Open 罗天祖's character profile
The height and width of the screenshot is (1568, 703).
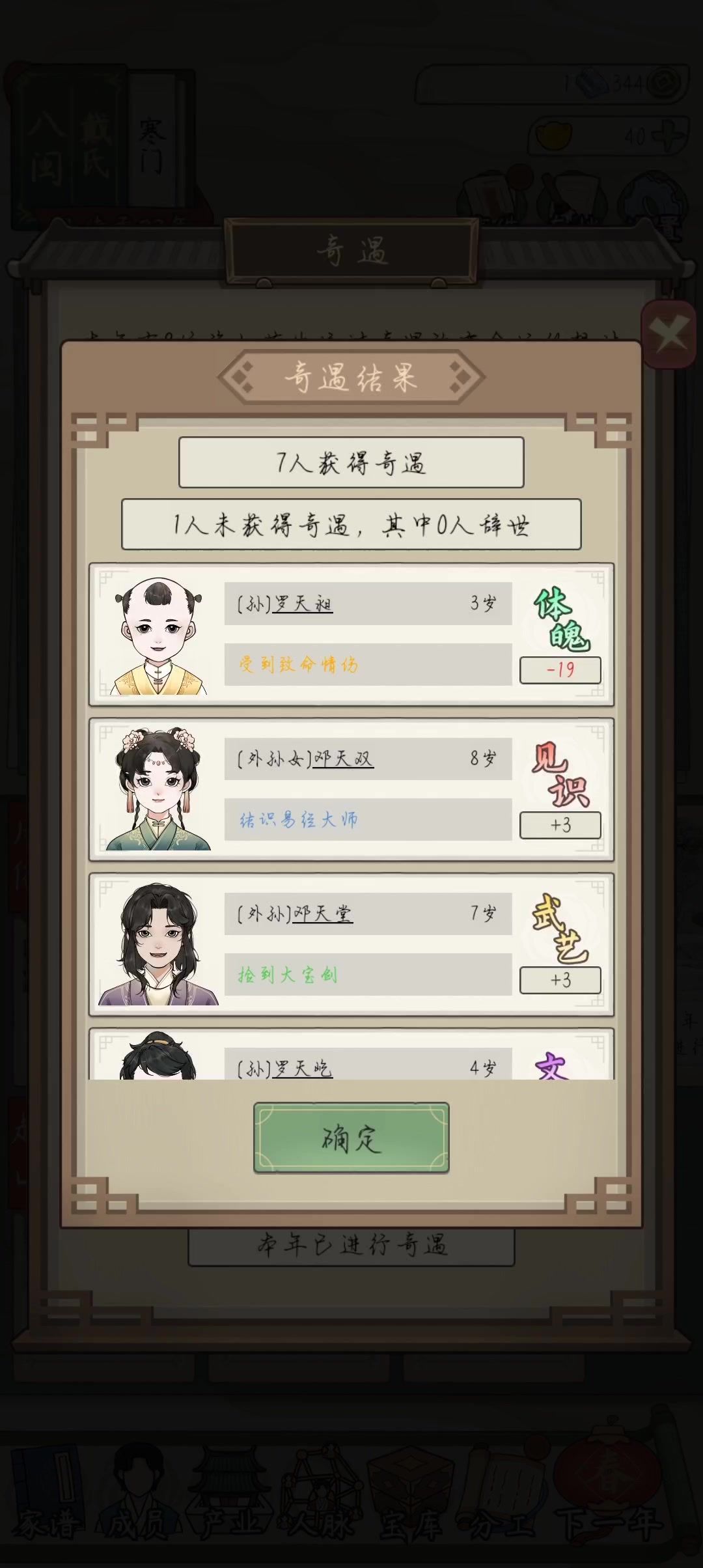pos(303,604)
